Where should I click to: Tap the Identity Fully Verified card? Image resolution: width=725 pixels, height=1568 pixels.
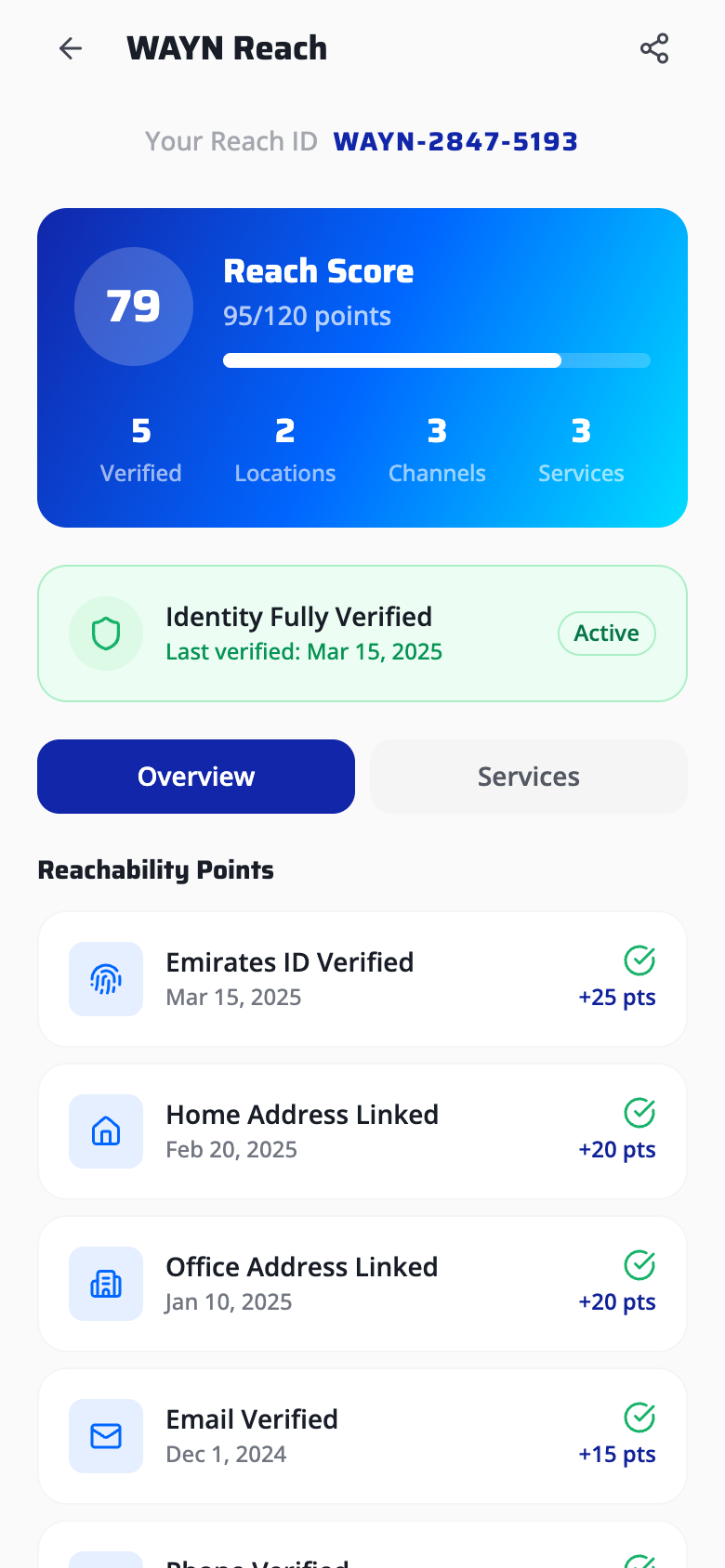[362, 634]
